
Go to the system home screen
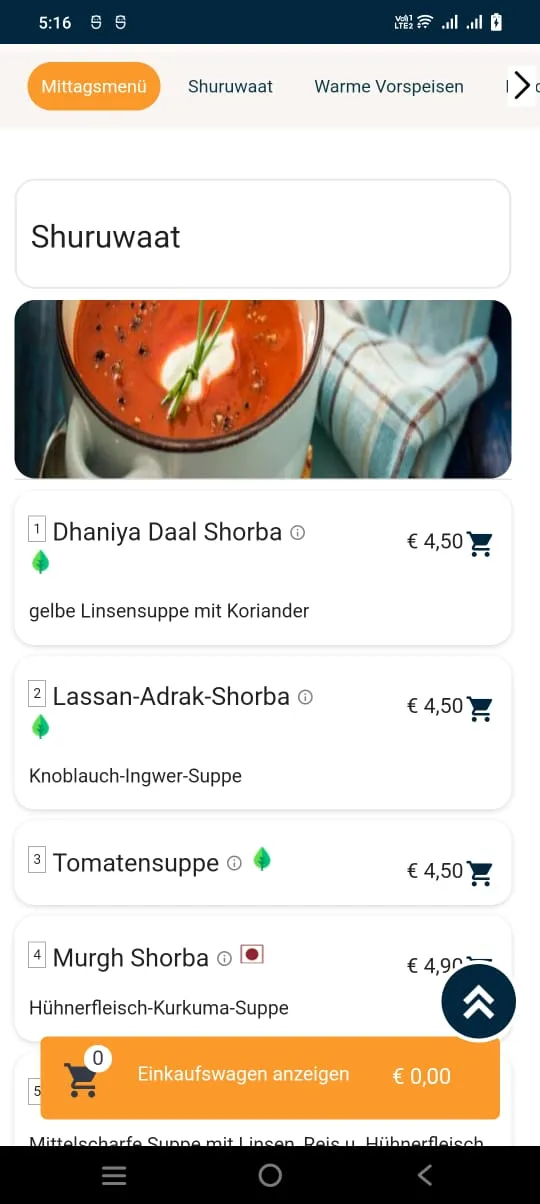(x=270, y=1175)
